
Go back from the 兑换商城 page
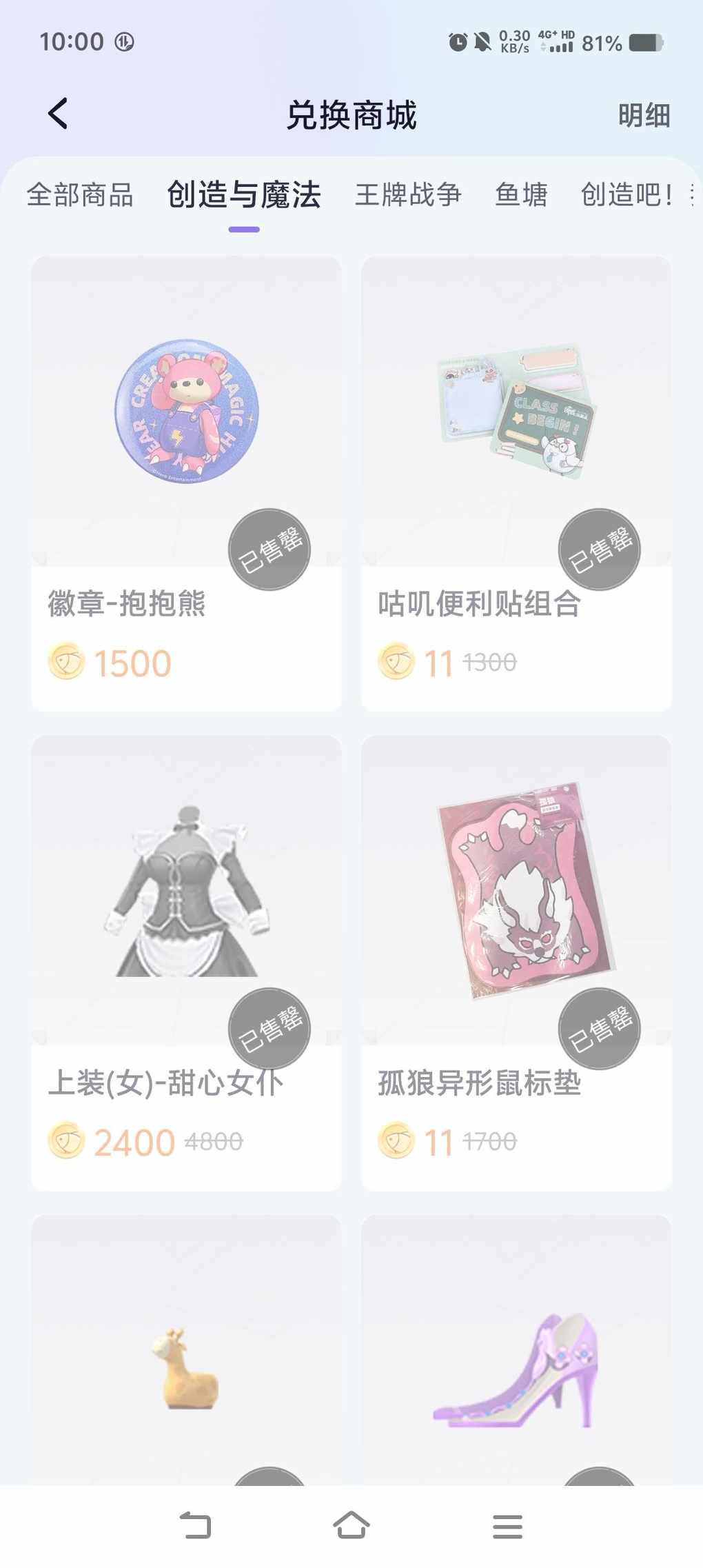pos(59,114)
